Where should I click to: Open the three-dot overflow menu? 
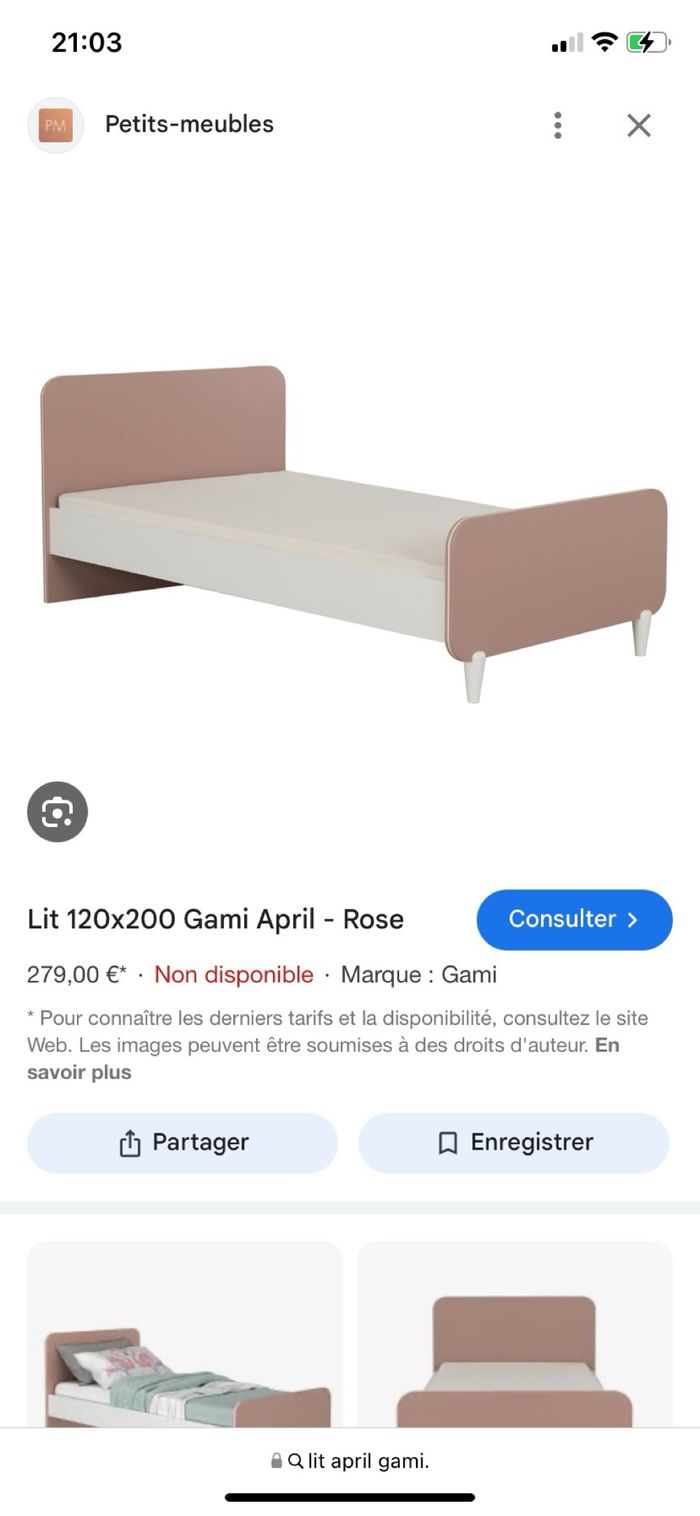click(558, 125)
